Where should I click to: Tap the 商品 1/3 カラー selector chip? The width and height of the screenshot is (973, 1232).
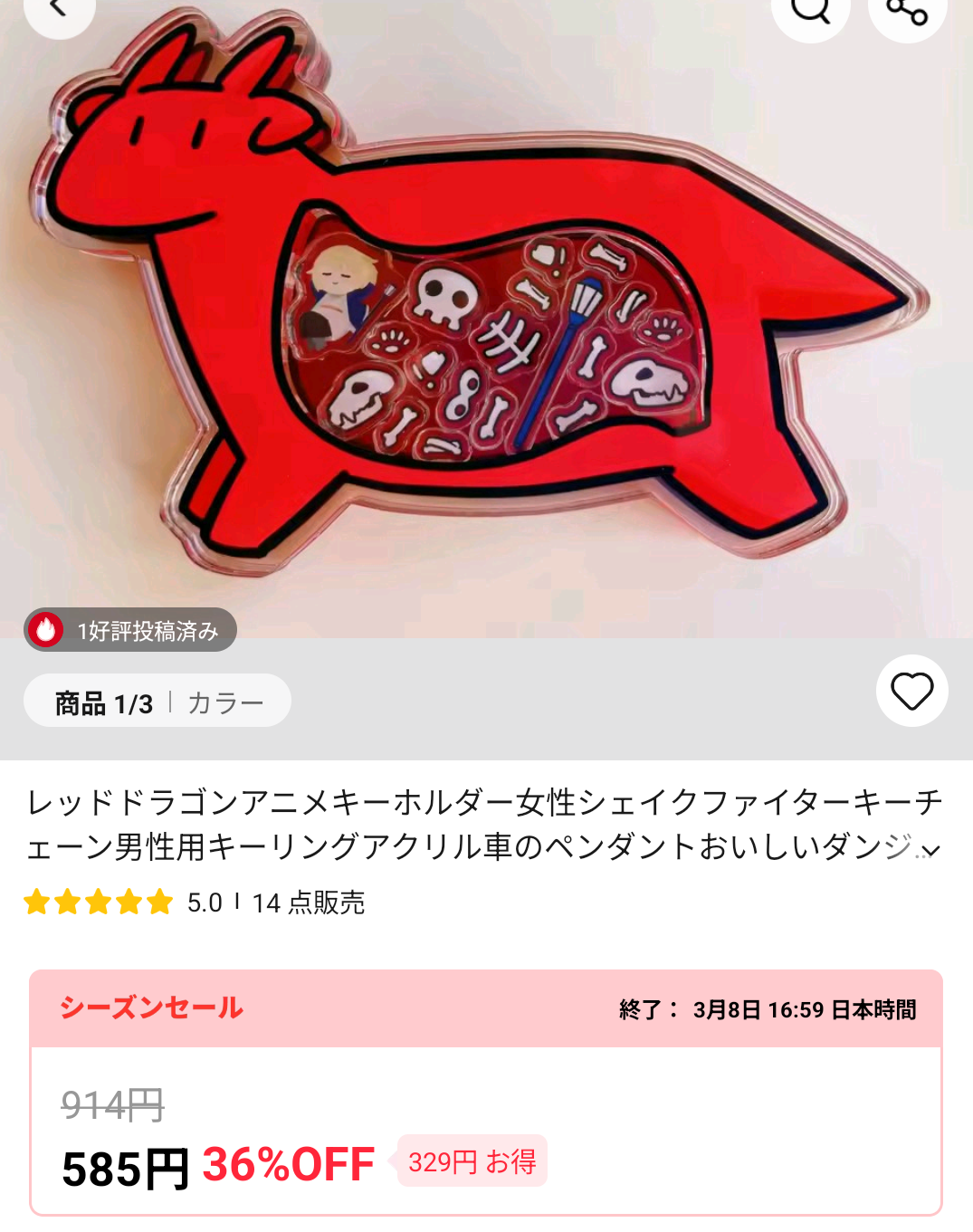[157, 702]
